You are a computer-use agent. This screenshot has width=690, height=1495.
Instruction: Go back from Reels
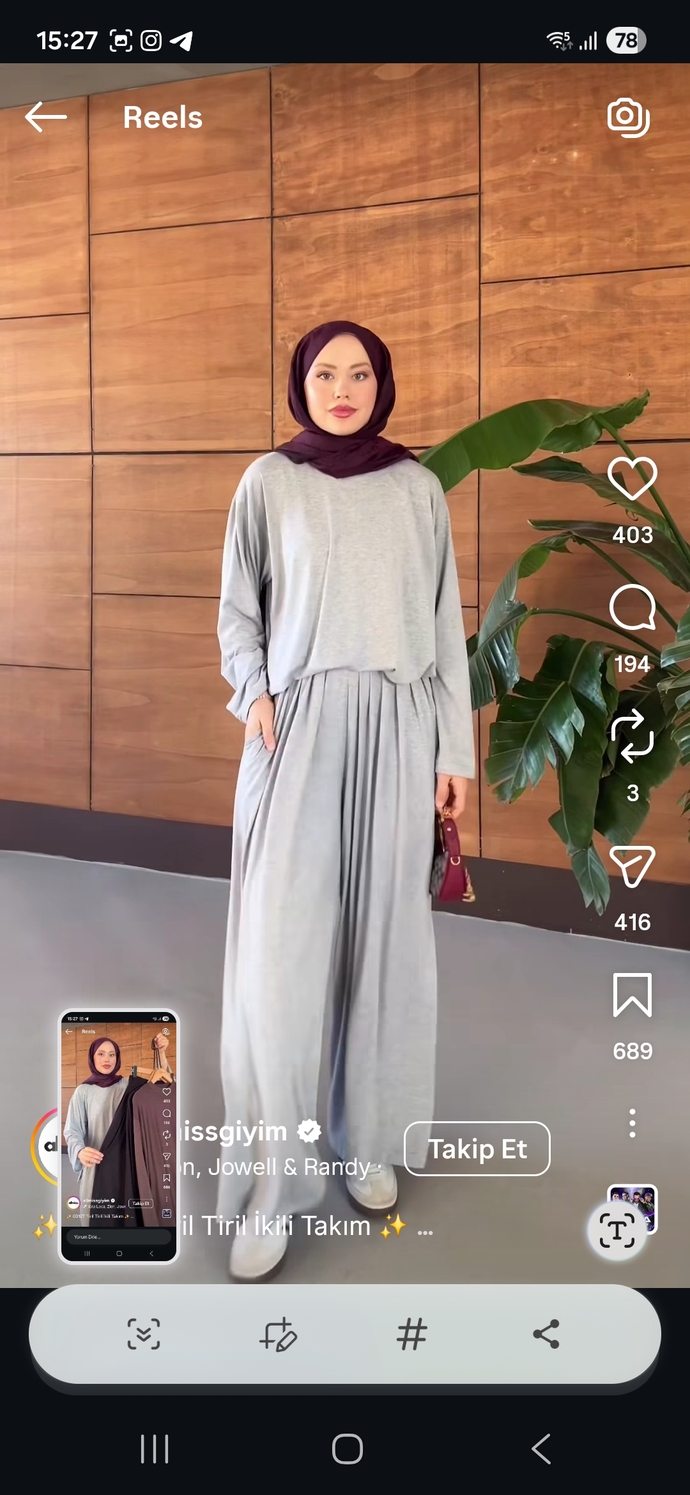click(x=46, y=117)
